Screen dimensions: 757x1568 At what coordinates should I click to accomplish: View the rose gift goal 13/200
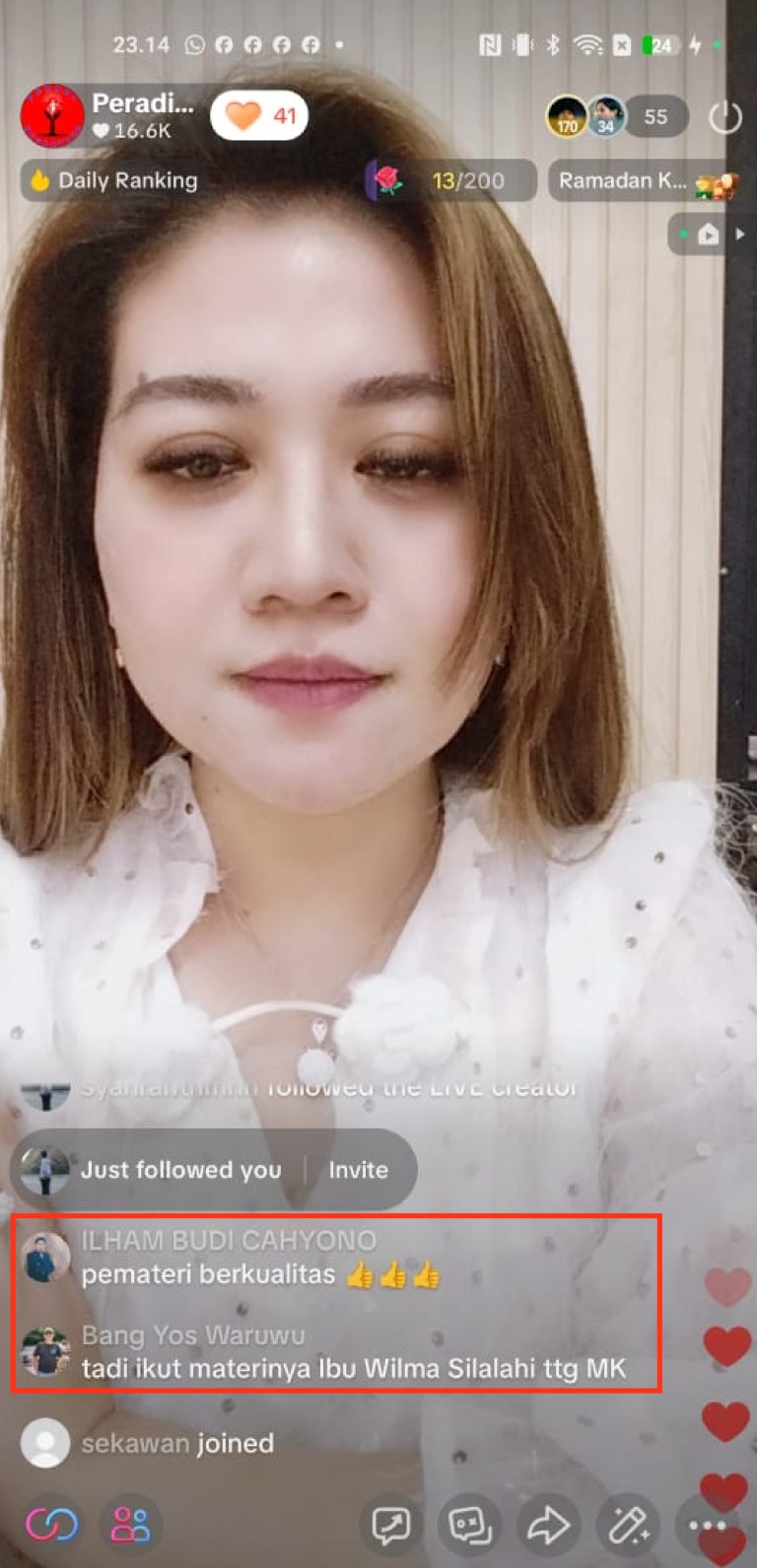[x=451, y=180]
